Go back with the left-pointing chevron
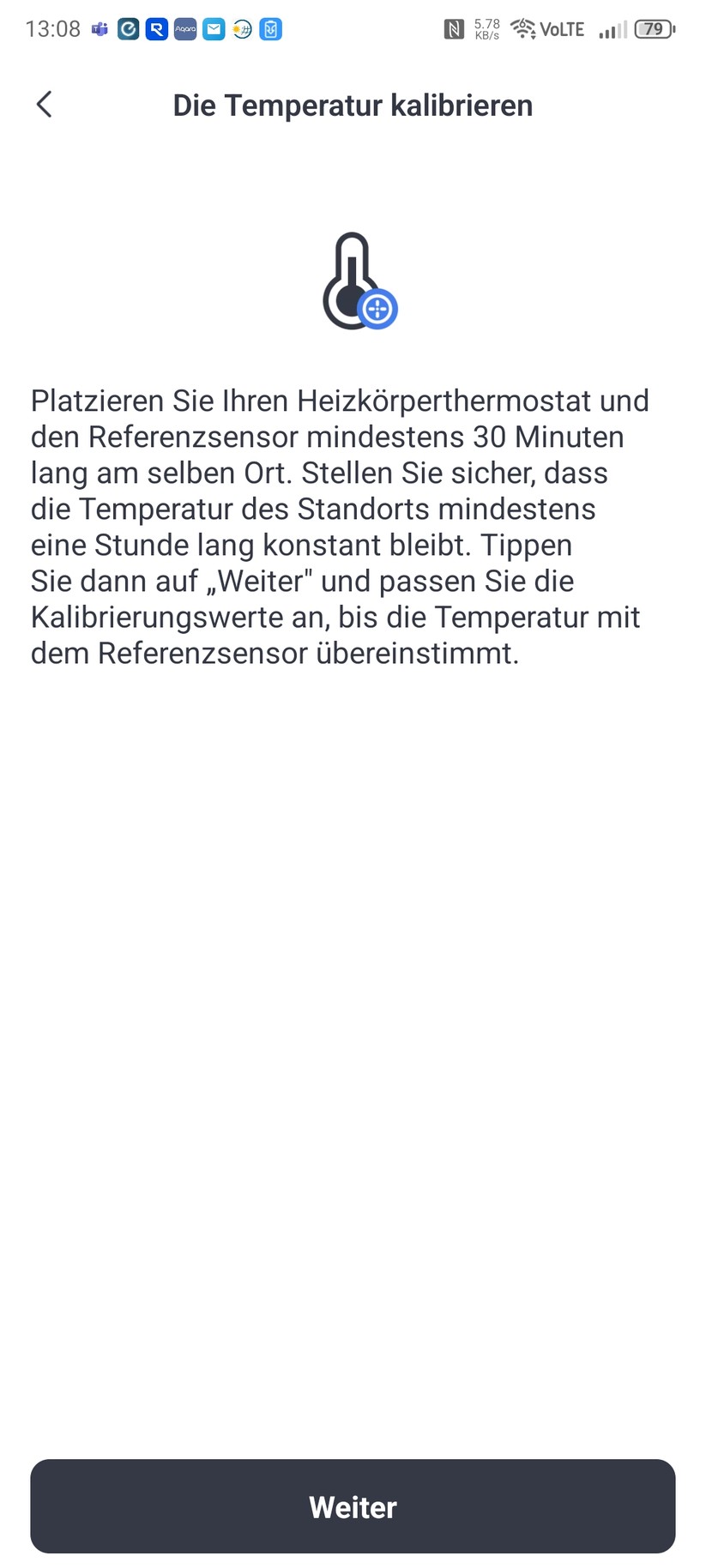706x1568 pixels. tap(44, 104)
